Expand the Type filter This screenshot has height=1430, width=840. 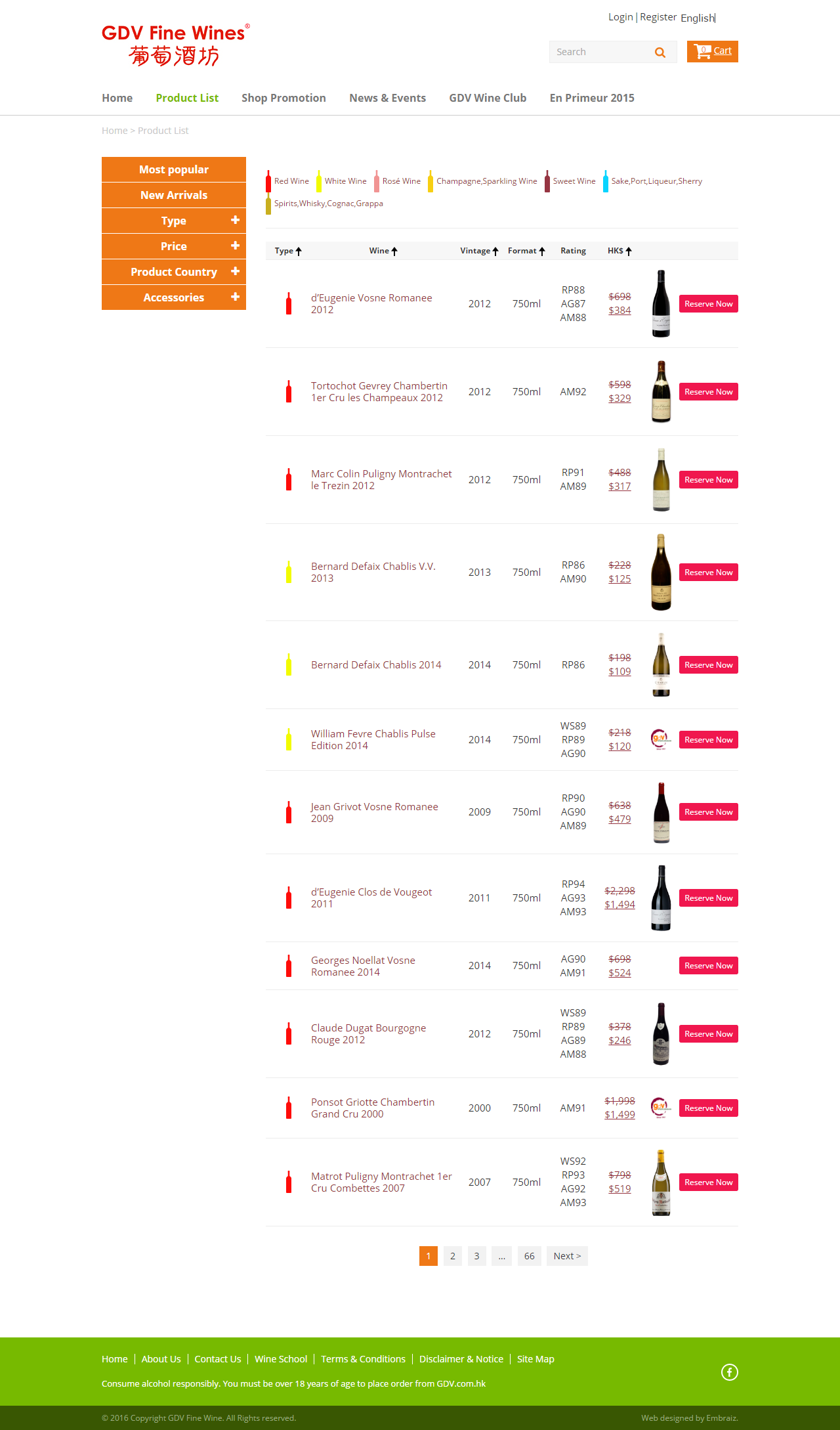point(174,221)
